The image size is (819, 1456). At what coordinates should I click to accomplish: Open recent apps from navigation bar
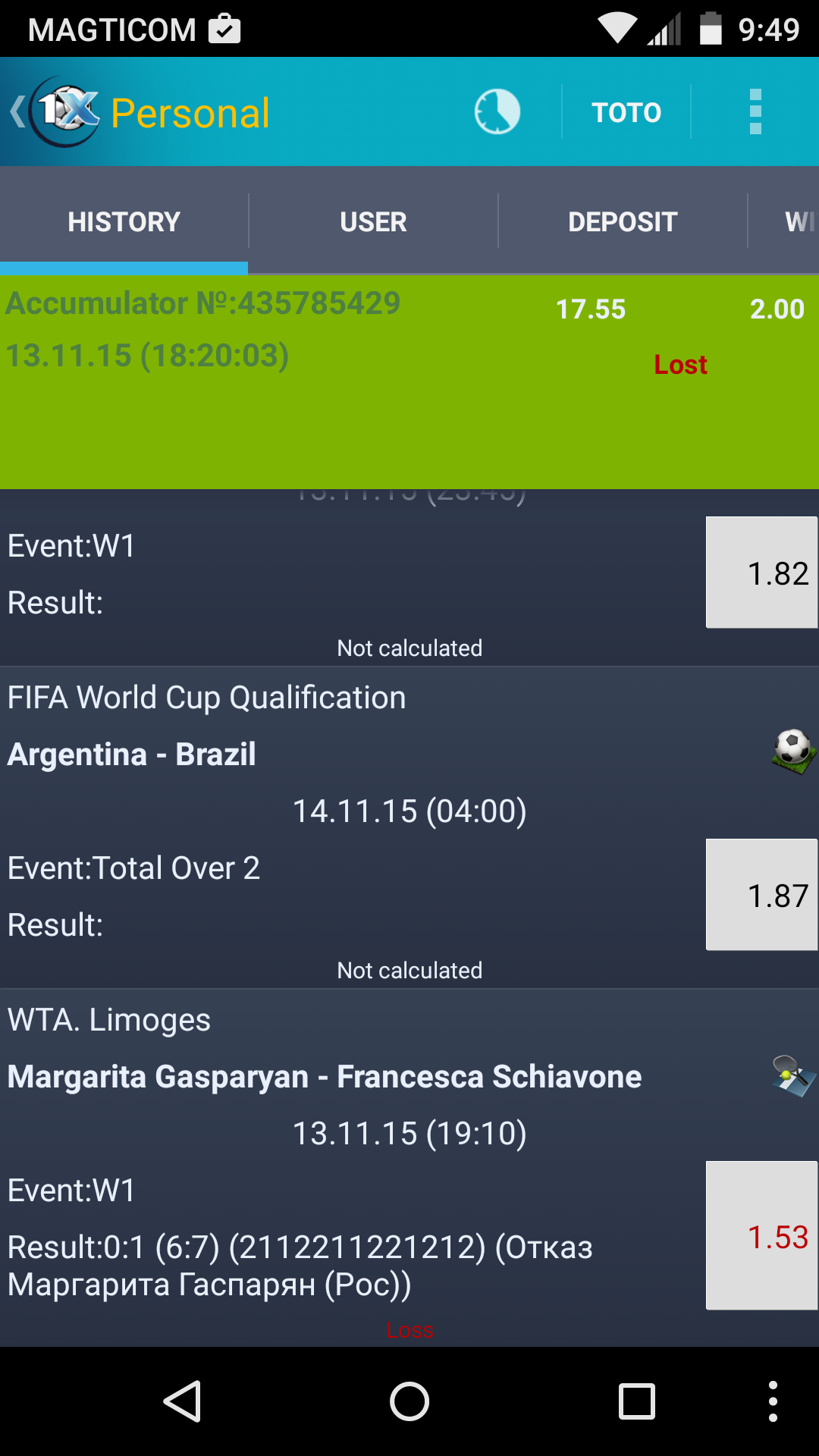point(637,1401)
